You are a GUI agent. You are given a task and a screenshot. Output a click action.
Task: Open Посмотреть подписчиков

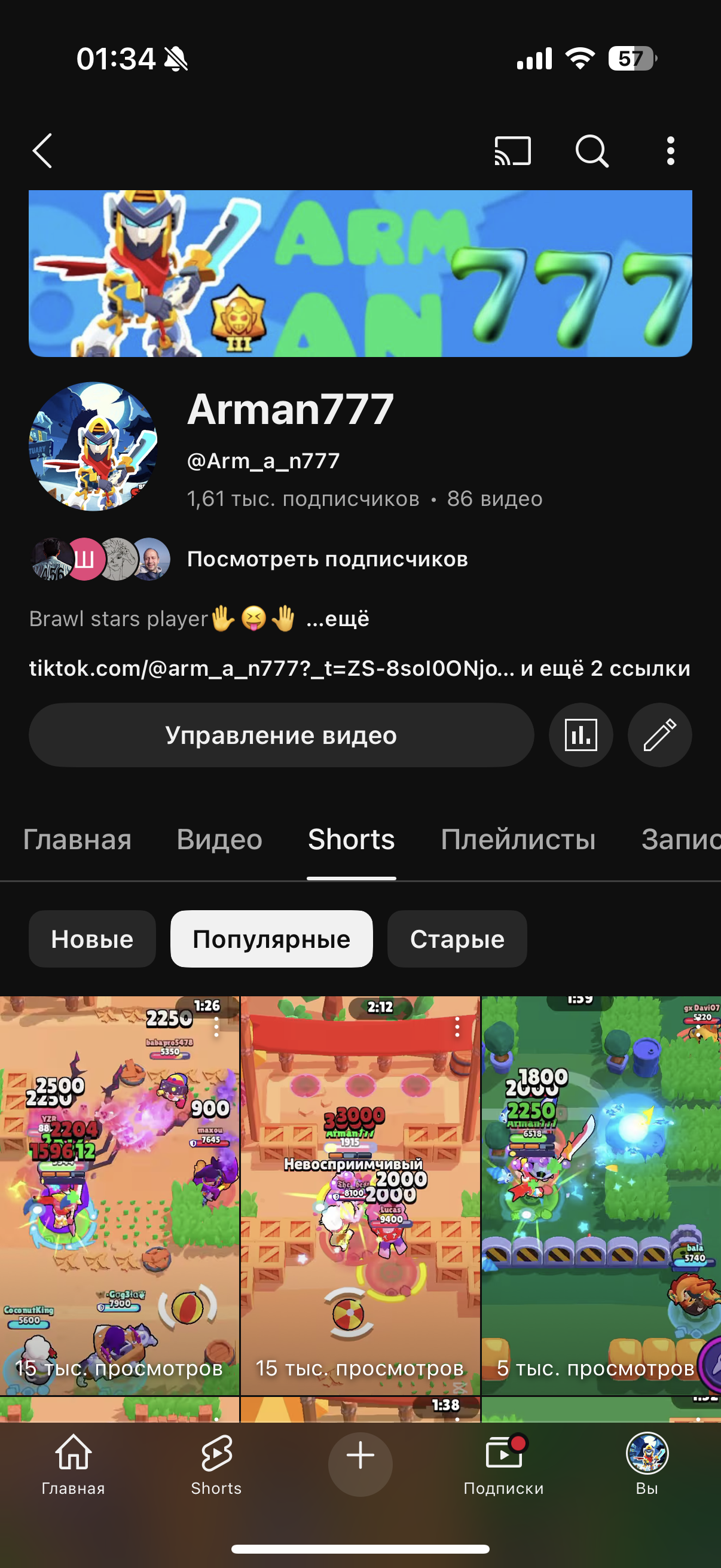(327, 559)
